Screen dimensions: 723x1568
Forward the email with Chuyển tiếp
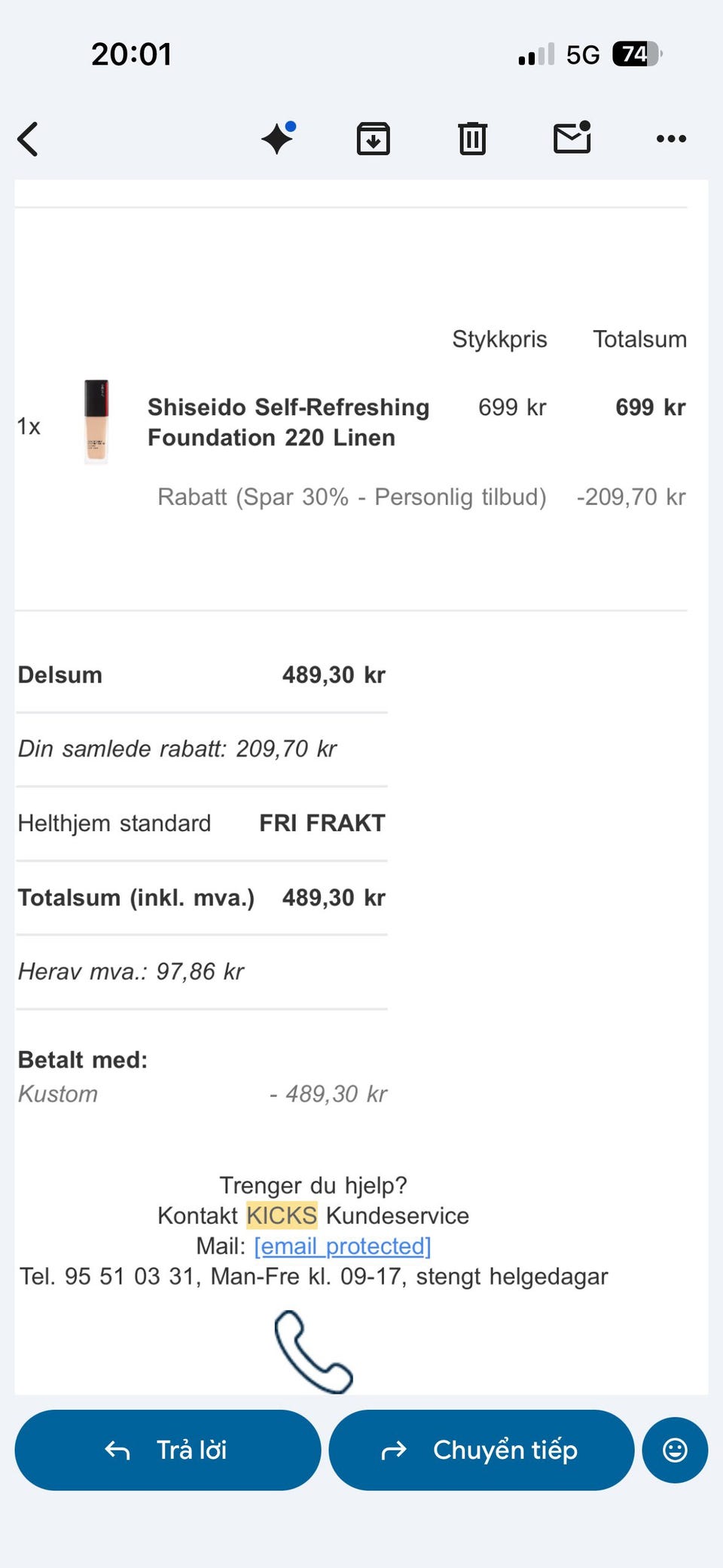[481, 1450]
